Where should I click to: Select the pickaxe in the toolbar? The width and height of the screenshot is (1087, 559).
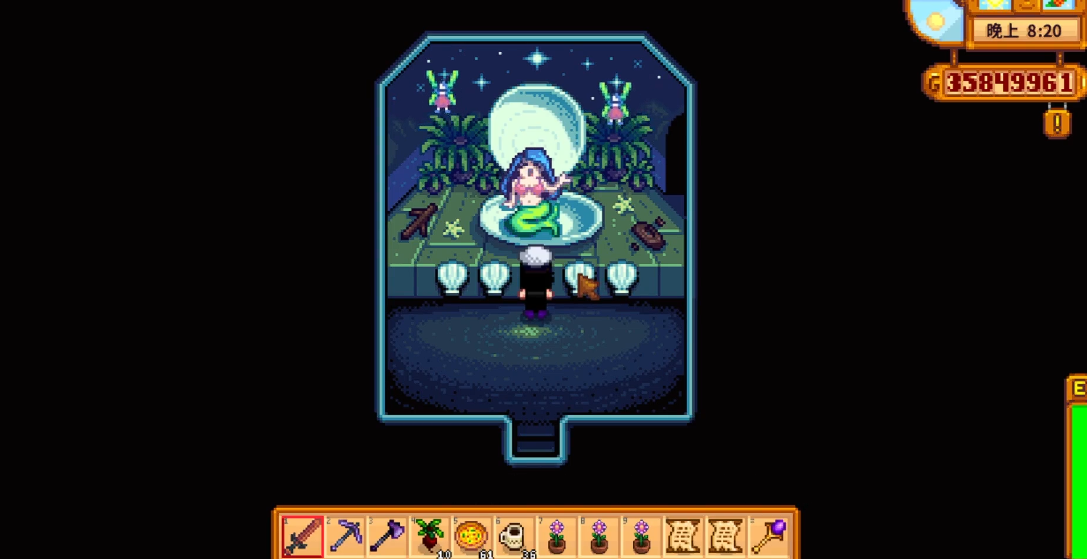(344, 536)
